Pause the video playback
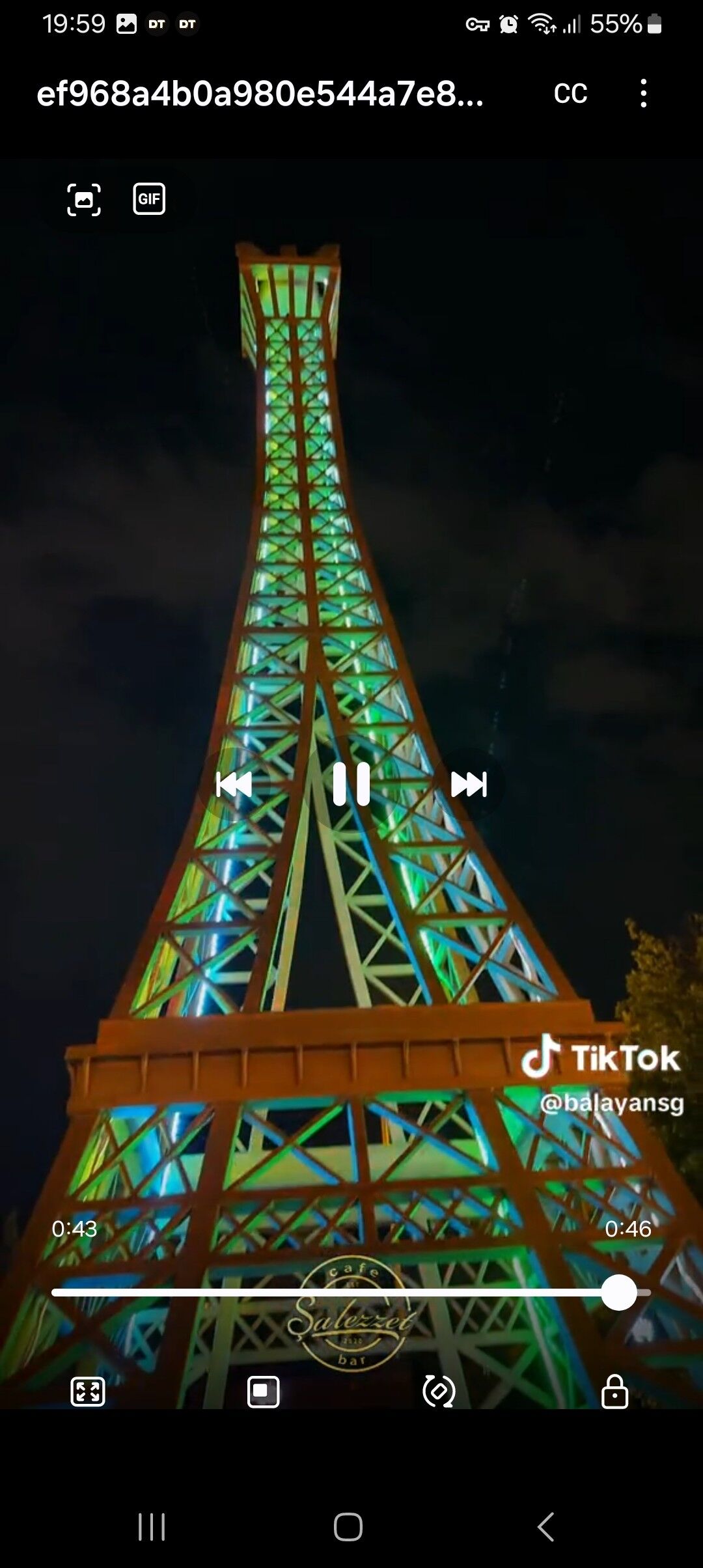 (351, 784)
